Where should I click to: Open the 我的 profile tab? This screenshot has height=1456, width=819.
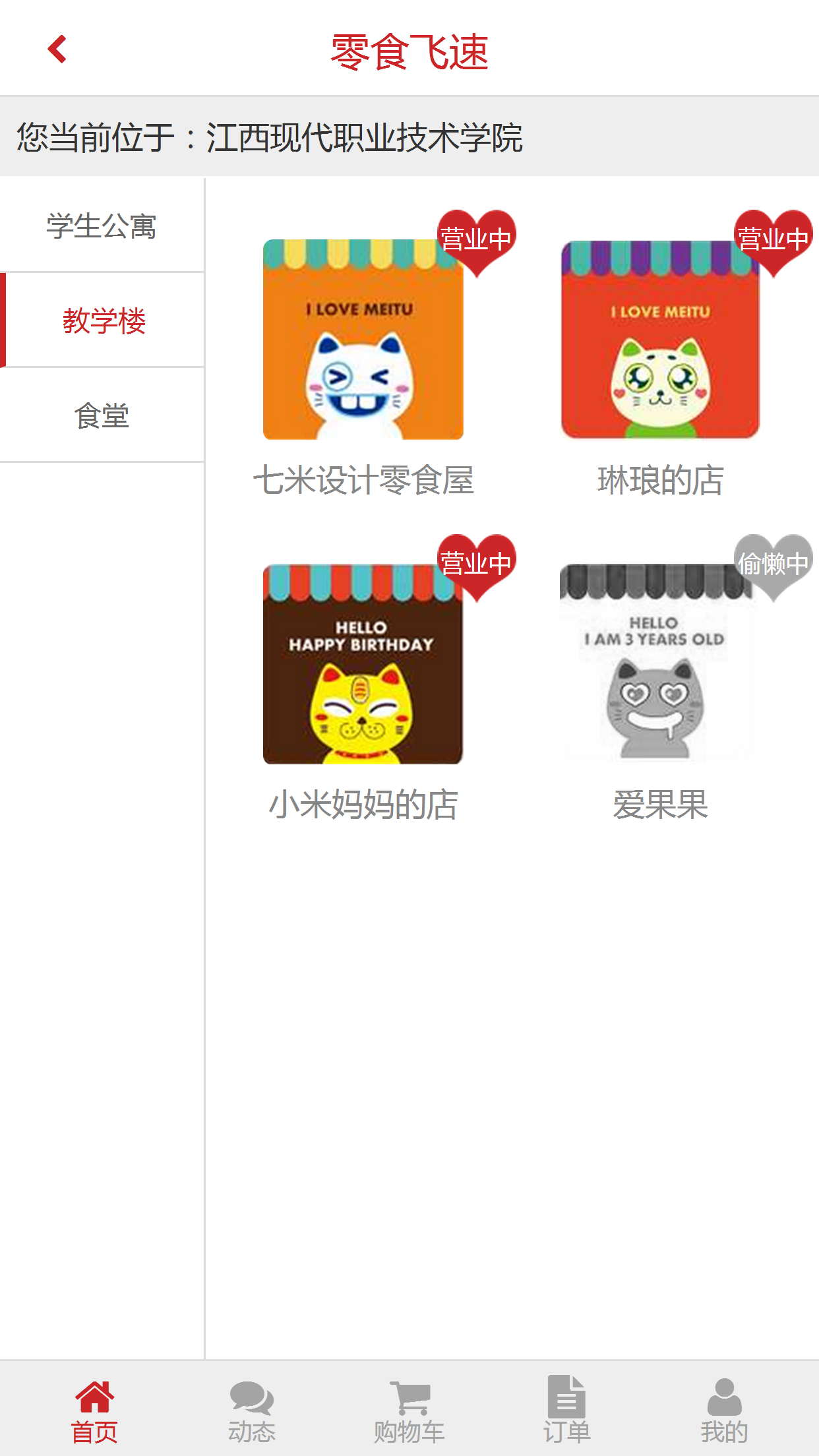(x=724, y=1410)
